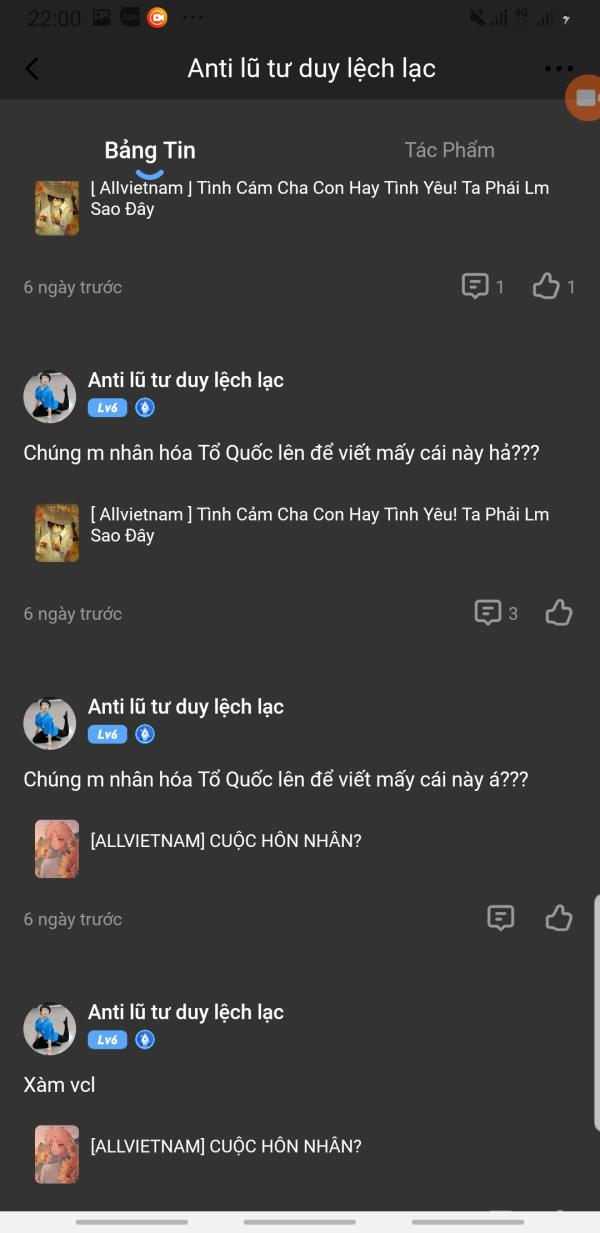Like the post ending 'này hả???'

(559, 613)
